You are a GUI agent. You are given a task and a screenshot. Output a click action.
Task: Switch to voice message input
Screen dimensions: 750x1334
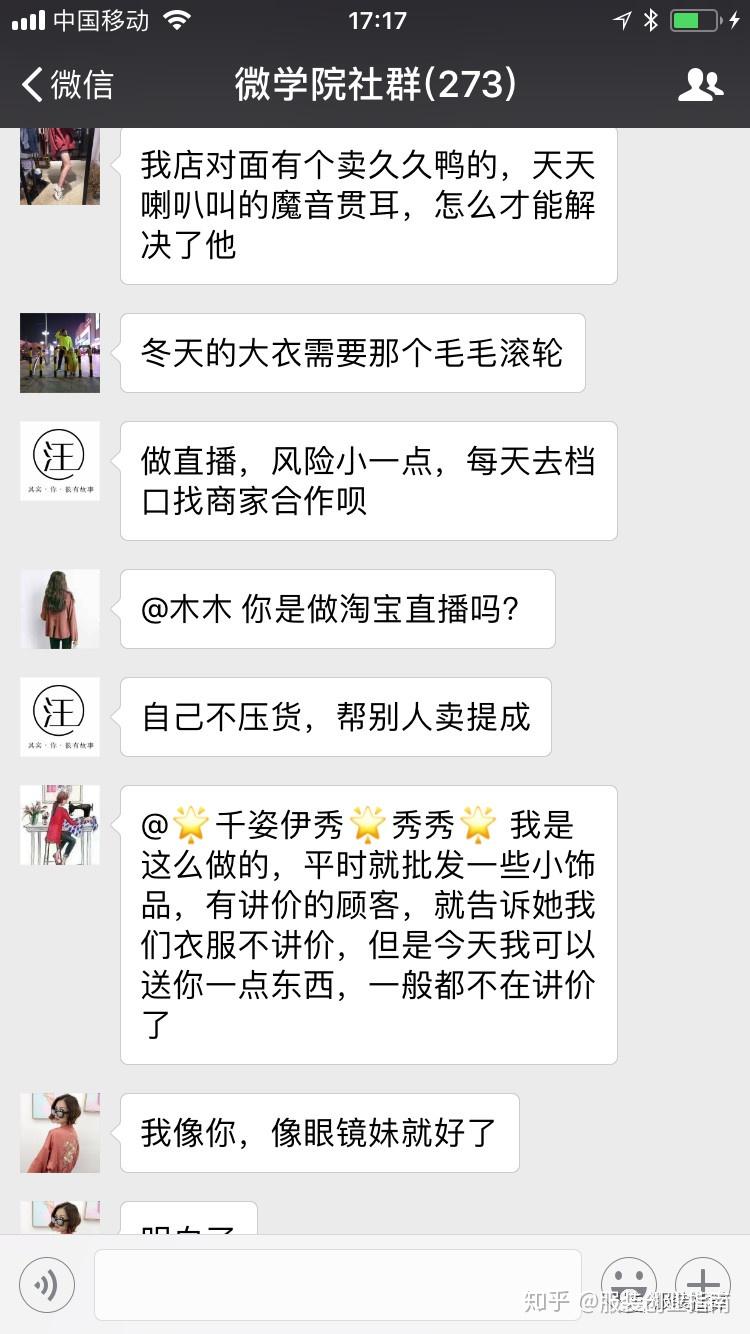coord(47,1285)
